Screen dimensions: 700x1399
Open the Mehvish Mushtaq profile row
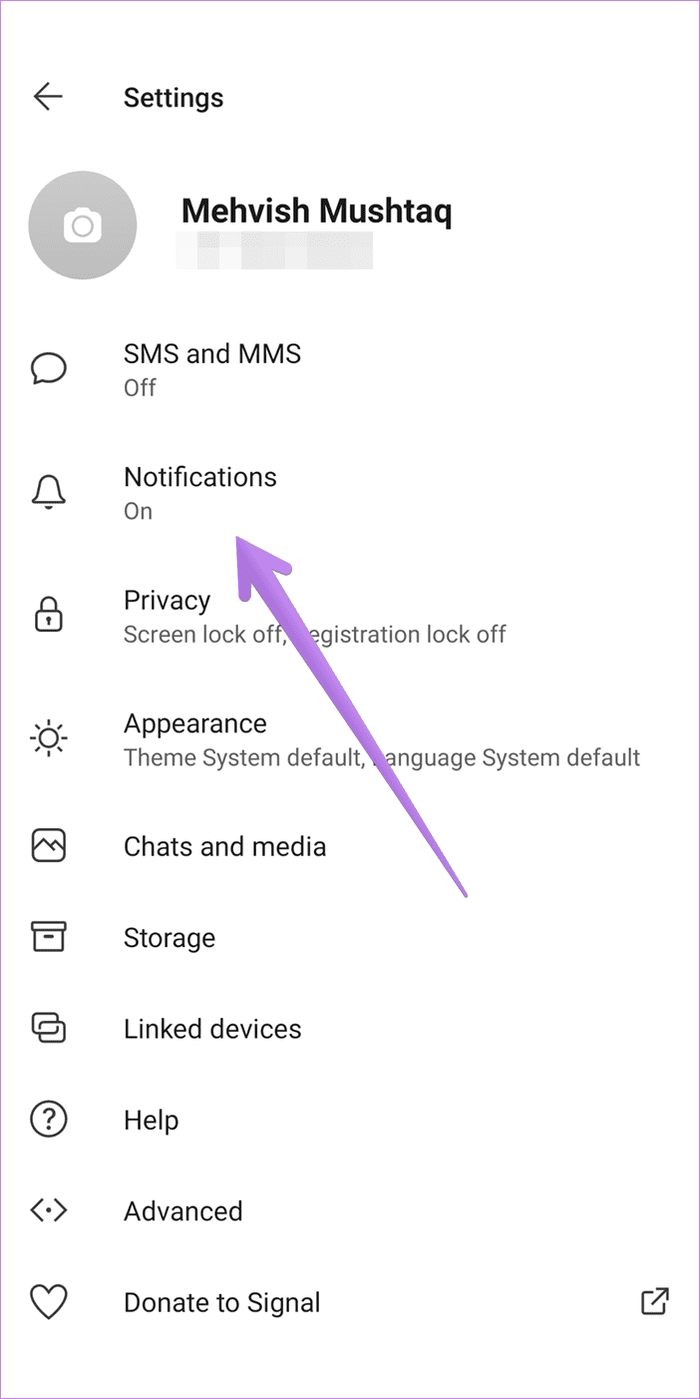click(350, 226)
